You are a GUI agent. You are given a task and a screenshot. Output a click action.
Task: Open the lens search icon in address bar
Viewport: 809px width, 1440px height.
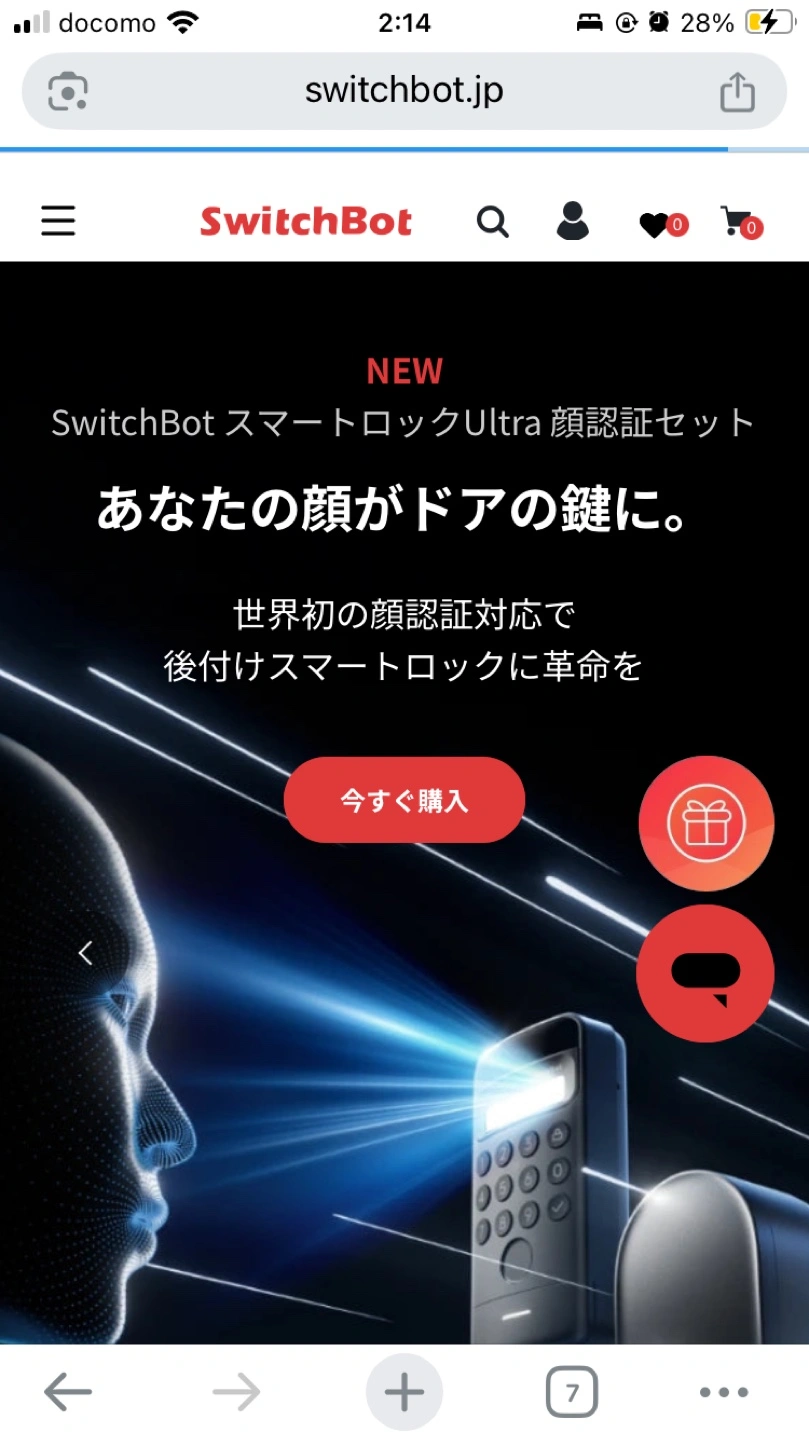click(x=68, y=92)
